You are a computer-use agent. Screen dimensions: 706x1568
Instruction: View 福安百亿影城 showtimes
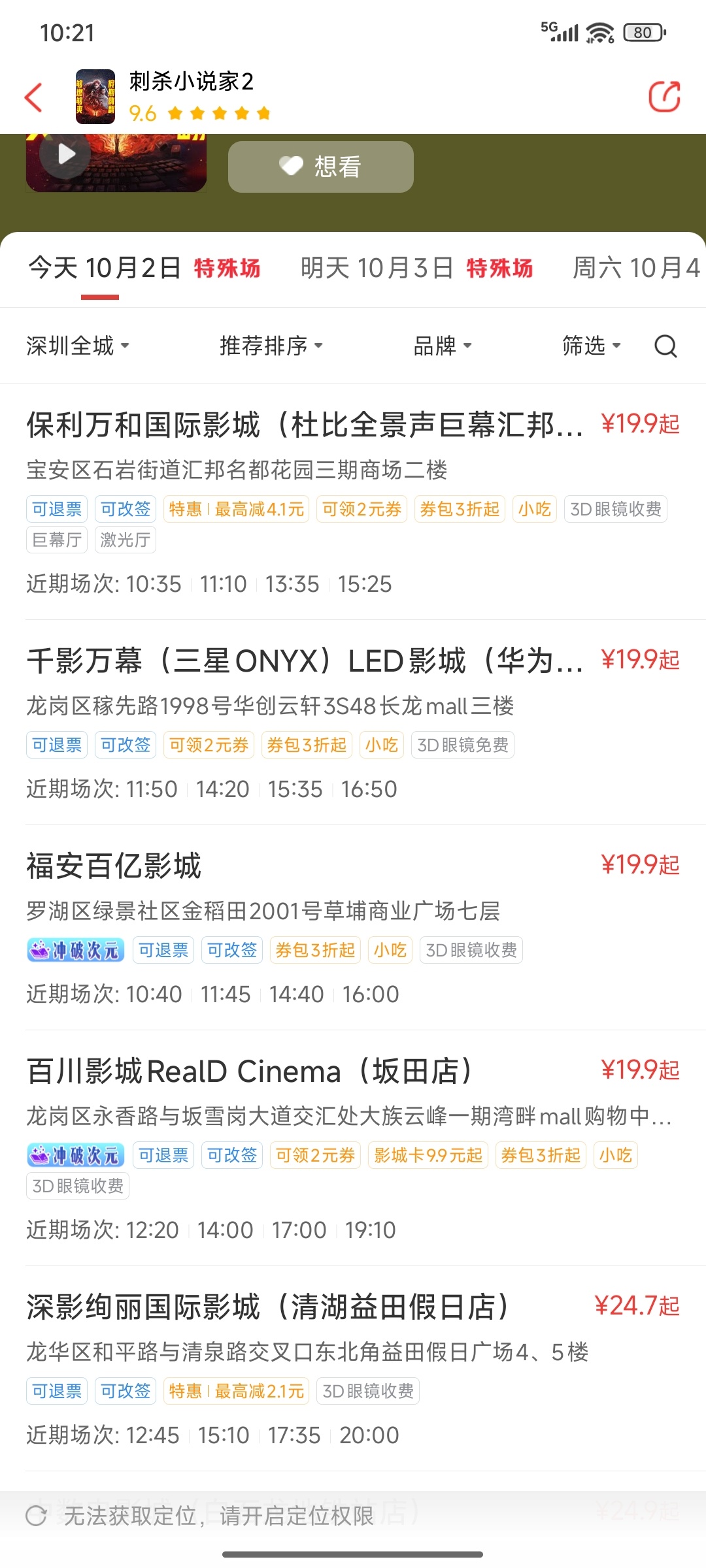[x=114, y=866]
